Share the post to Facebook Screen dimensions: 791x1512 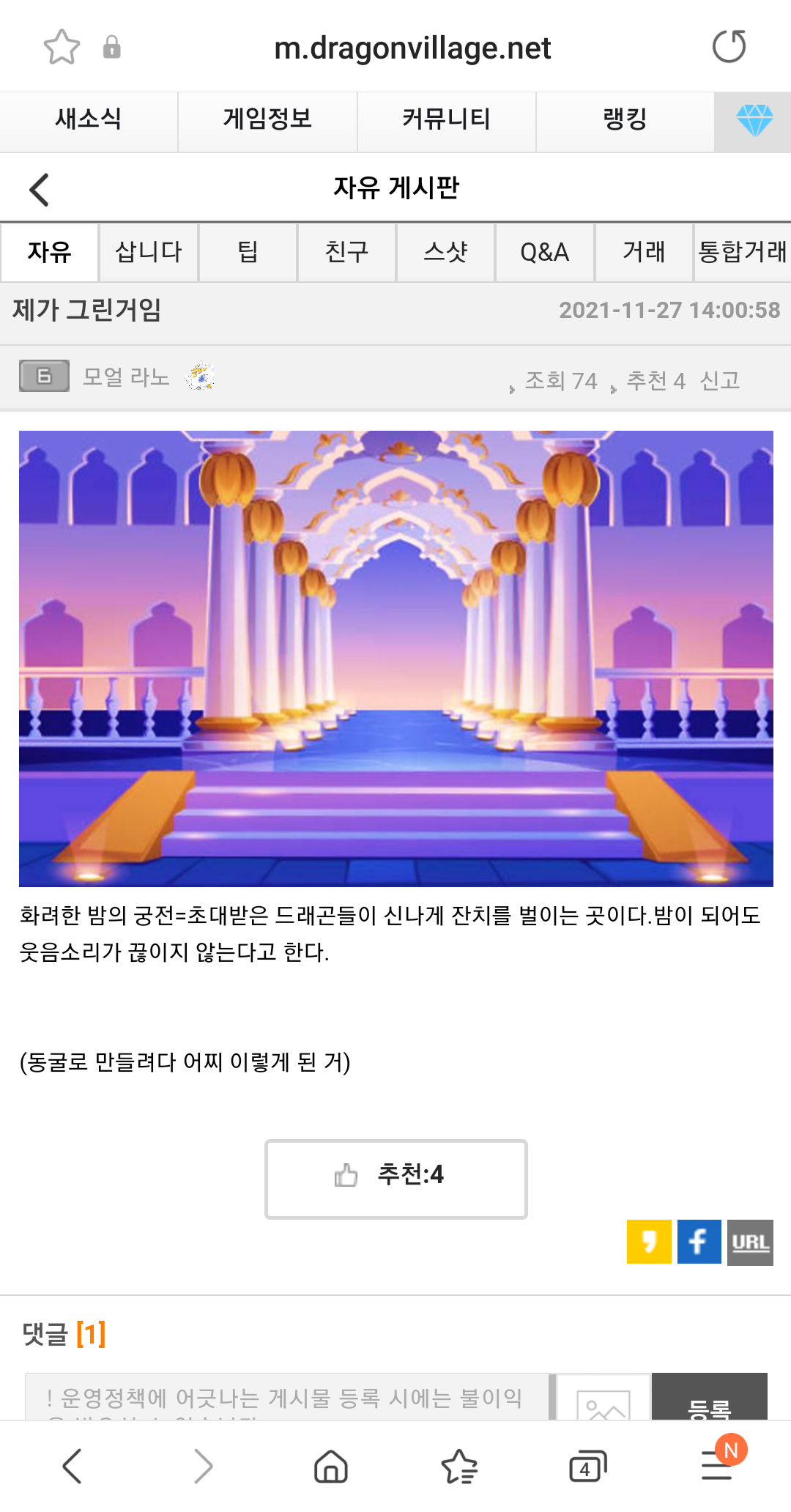[699, 1241]
